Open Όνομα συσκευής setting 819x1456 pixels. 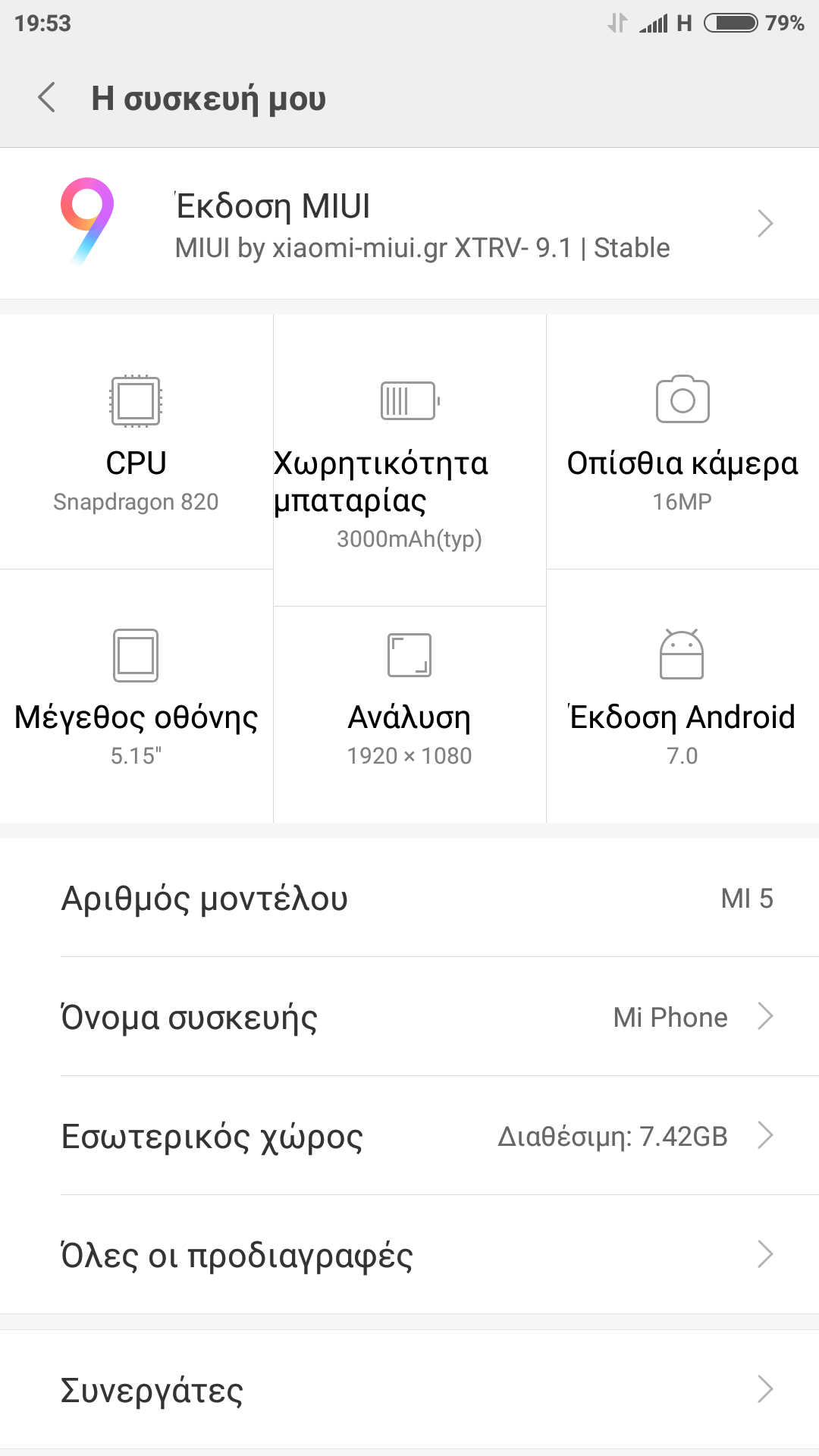pyautogui.click(x=409, y=1017)
